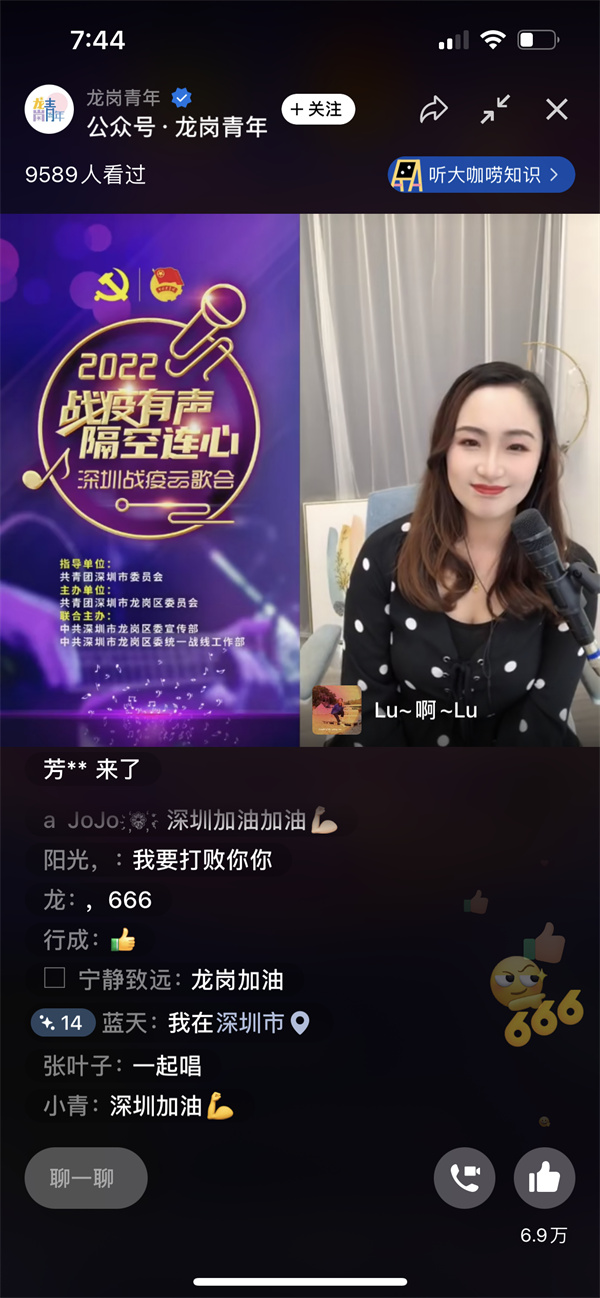Request a video call link-up
The image size is (600, 1298).
464,1178
